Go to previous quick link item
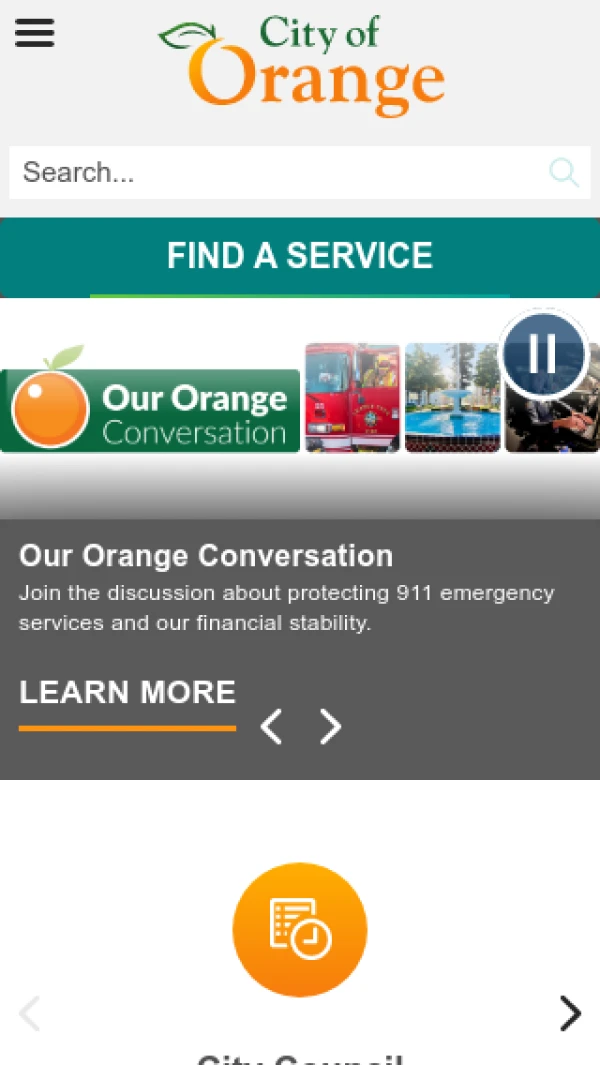Screen dimensions: 600x1065 coord(30,1013)
